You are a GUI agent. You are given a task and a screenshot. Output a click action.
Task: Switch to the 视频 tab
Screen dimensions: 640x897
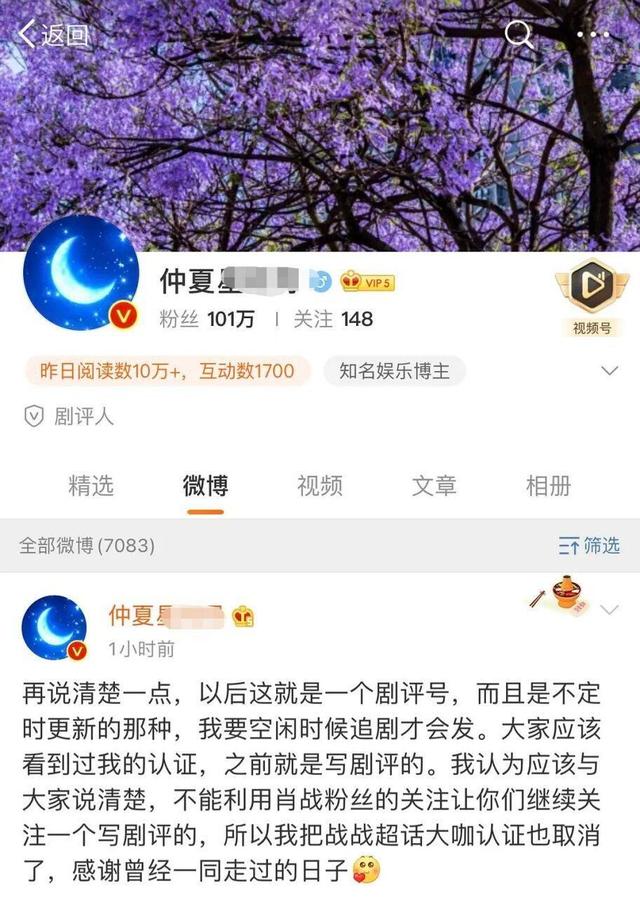click(320, 486)
